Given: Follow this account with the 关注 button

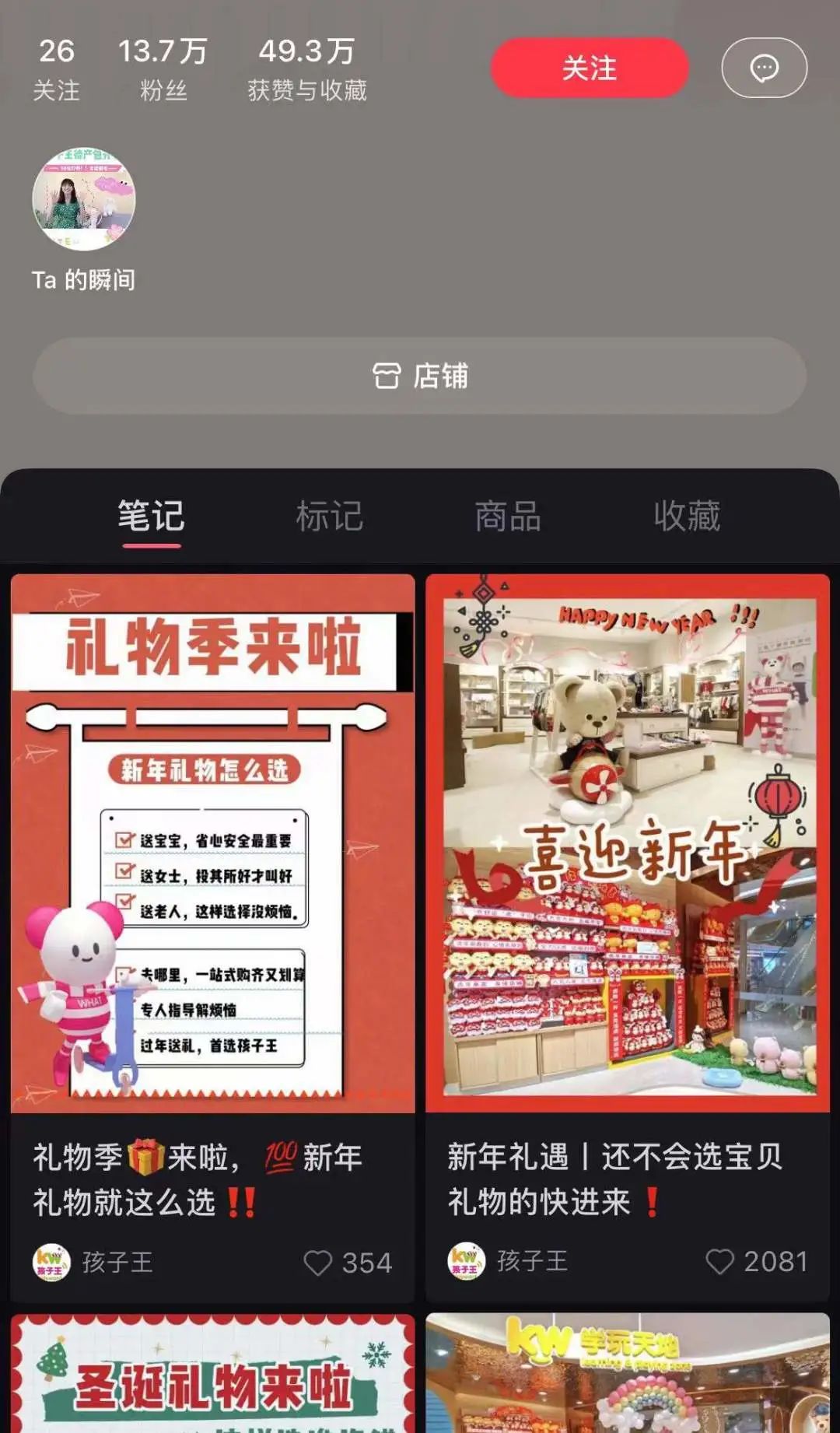Looking at the screenshot, I should point(589,68).
